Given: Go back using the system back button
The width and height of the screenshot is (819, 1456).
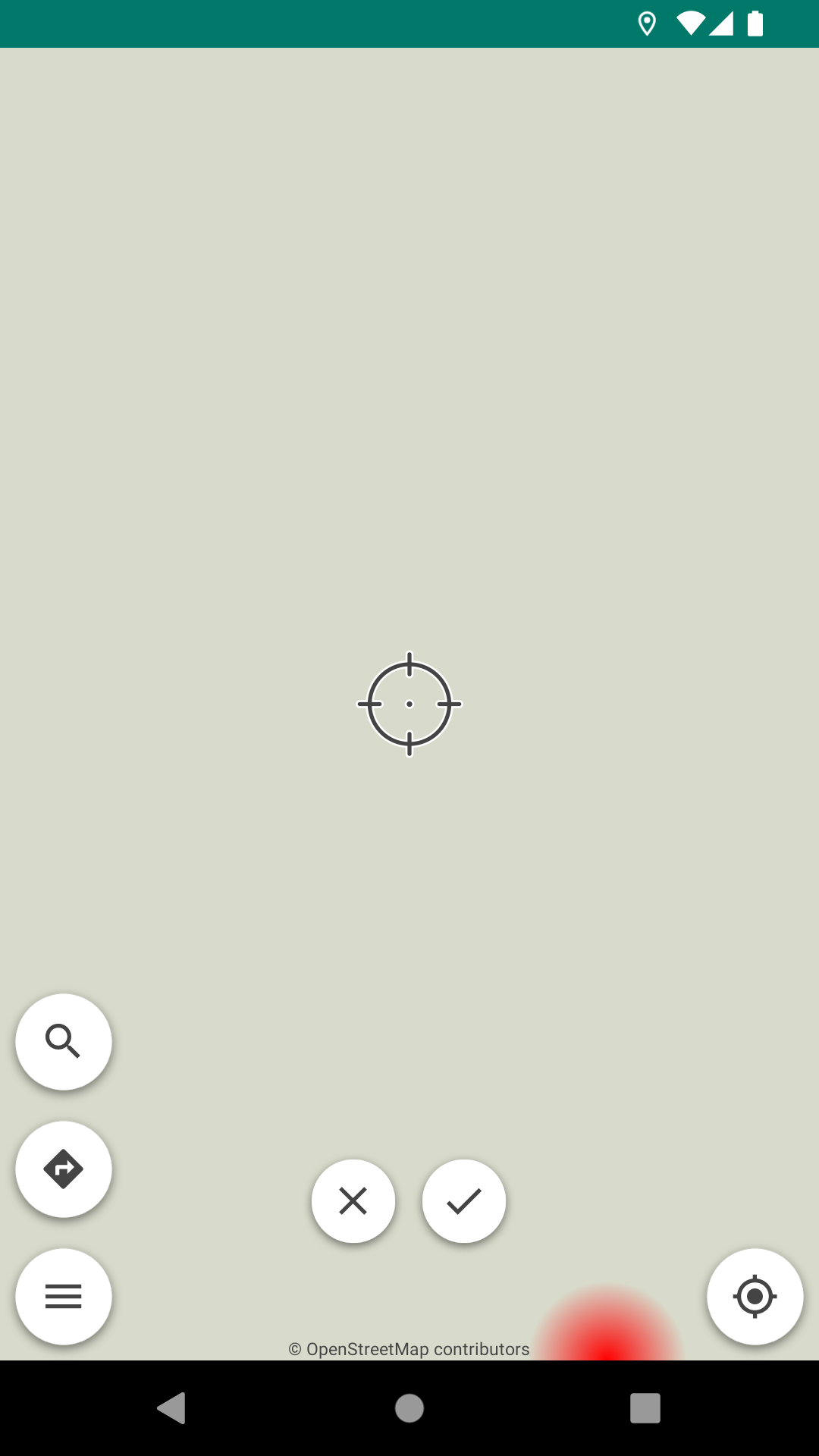Looking at the screenshot, I should click(172, 1408).
